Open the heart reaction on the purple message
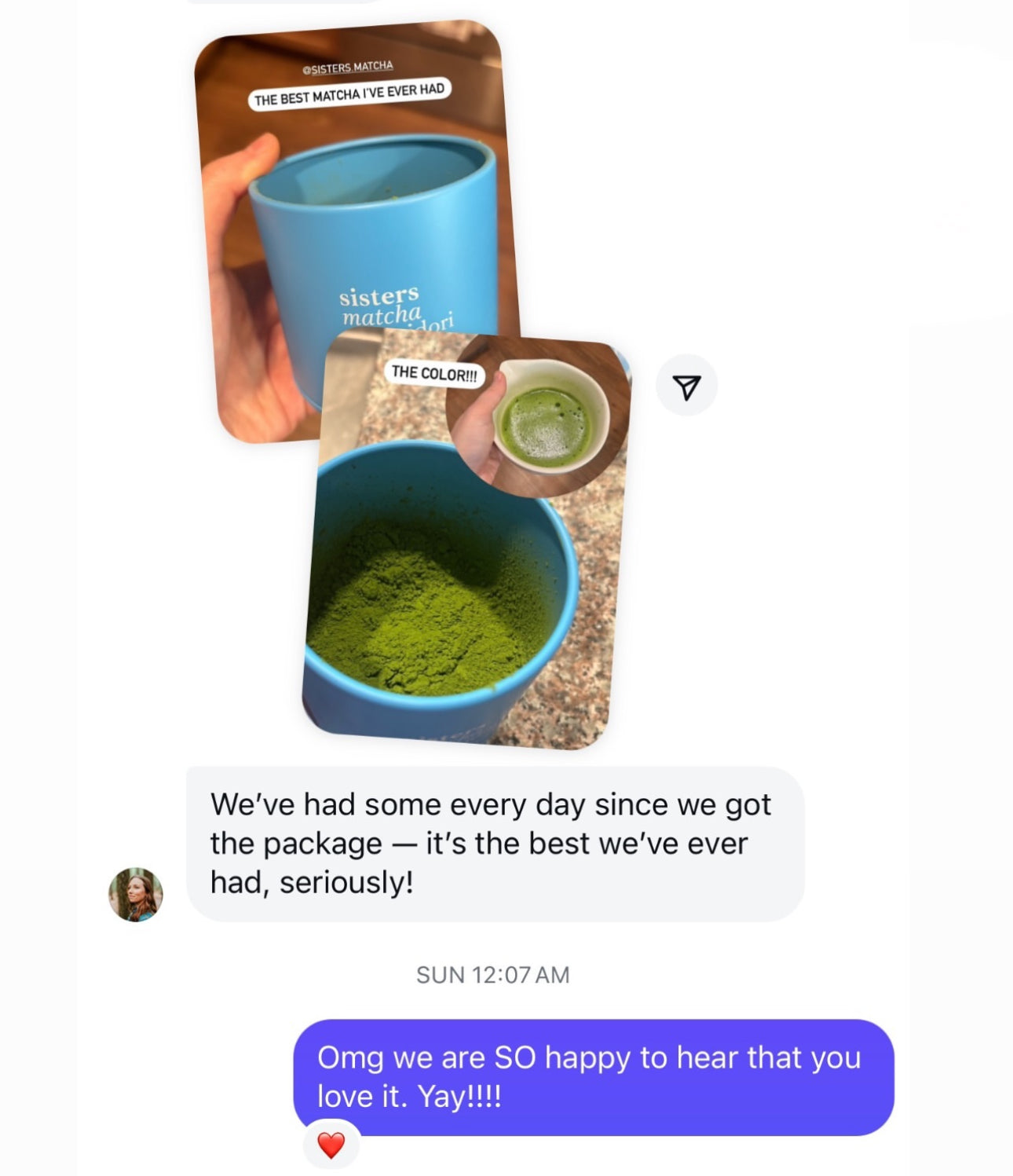The image size is (1013, 1176). (x=331, y=1145)
